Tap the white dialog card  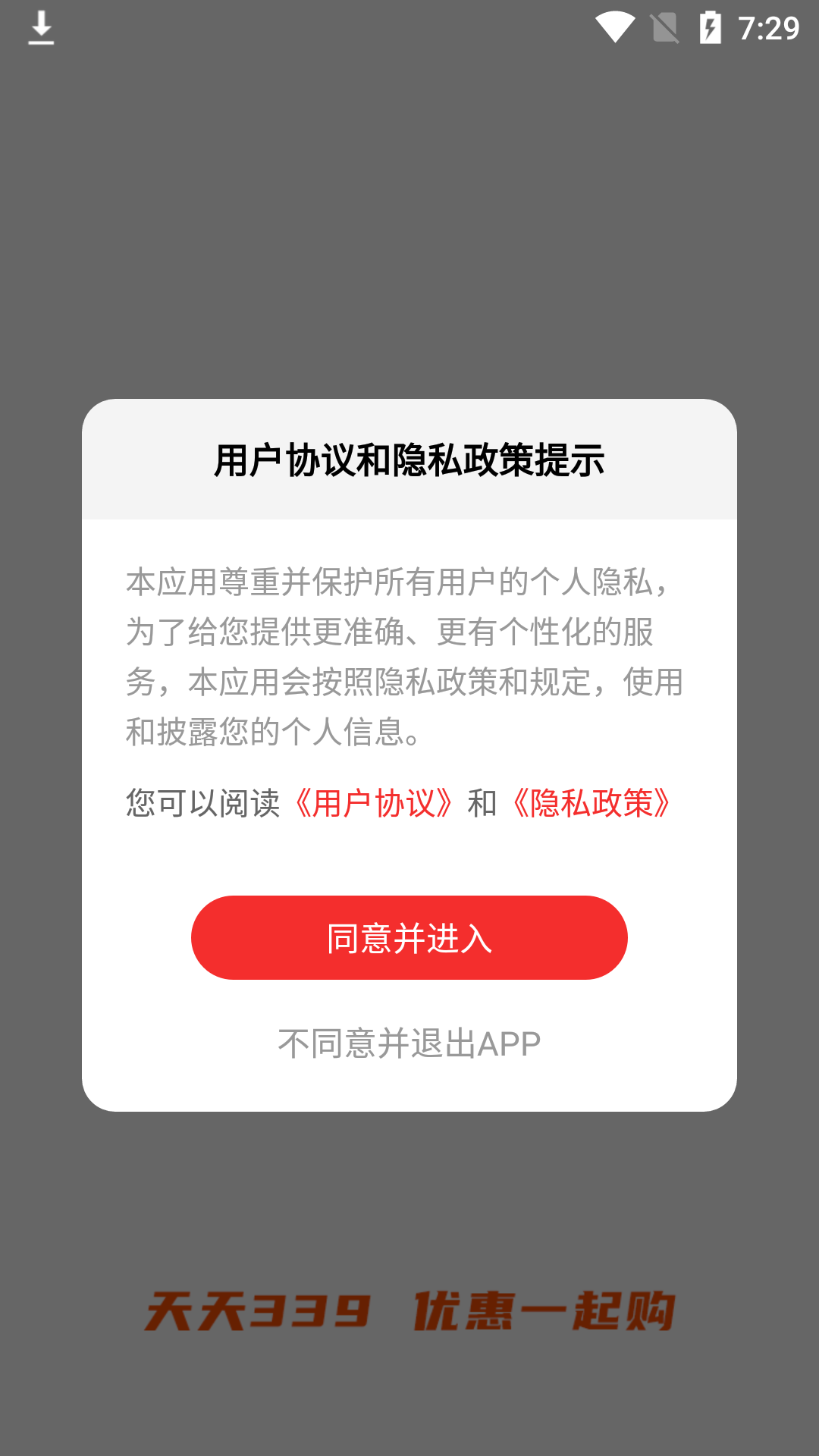(409, 872)
